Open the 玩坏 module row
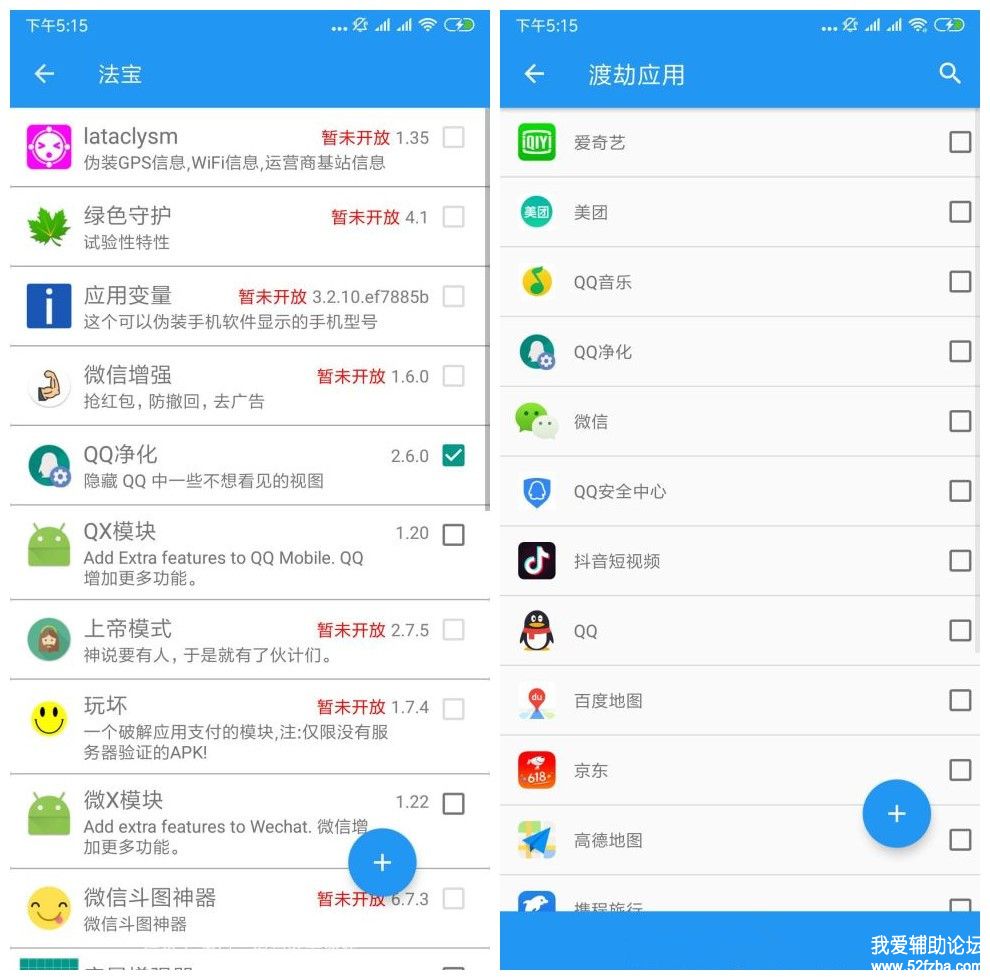The image size is (990, 980). click(x=200, y=728)
